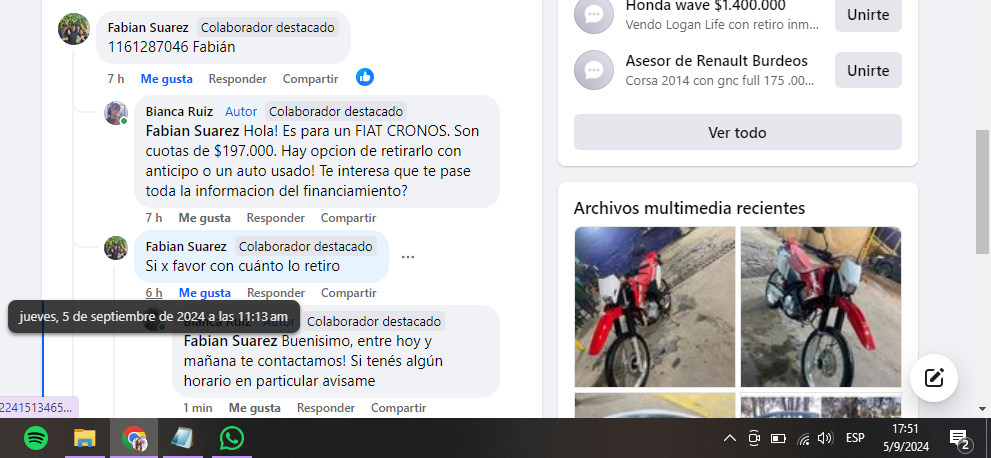View the like reaction on Fabian's comment
This screenshot has height=458, width=991.
(365, 77)
